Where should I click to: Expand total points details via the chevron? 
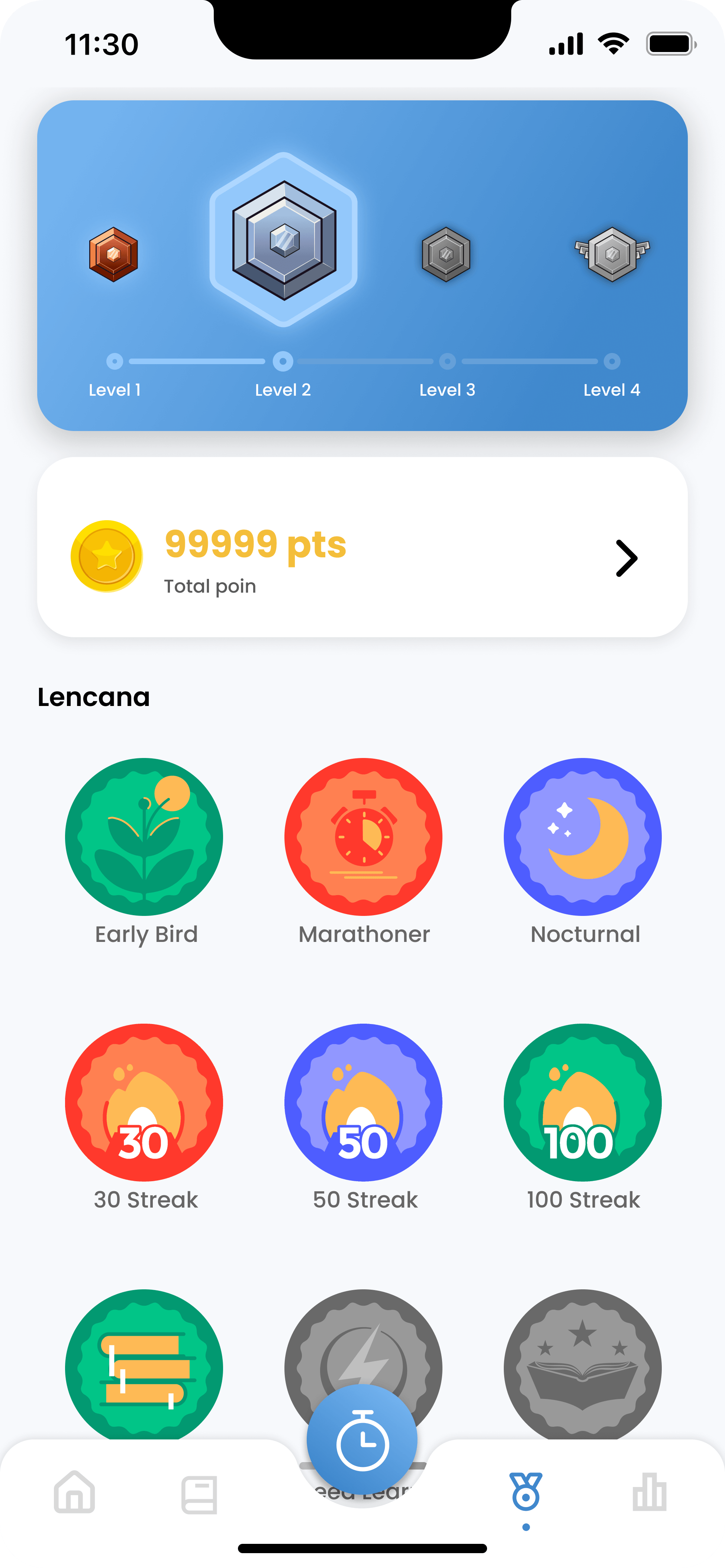coord(627,558)
